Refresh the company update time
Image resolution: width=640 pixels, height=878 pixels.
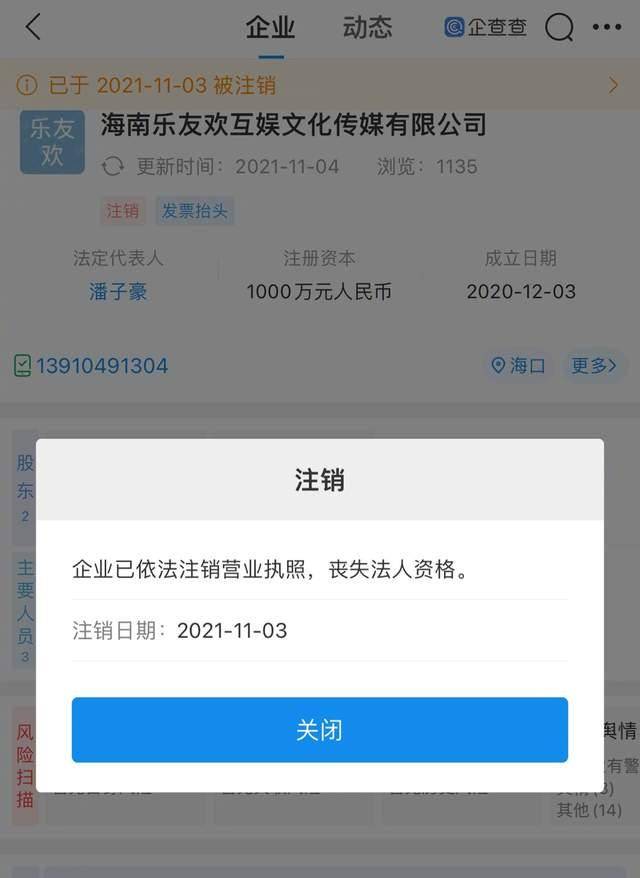[114, 166]
